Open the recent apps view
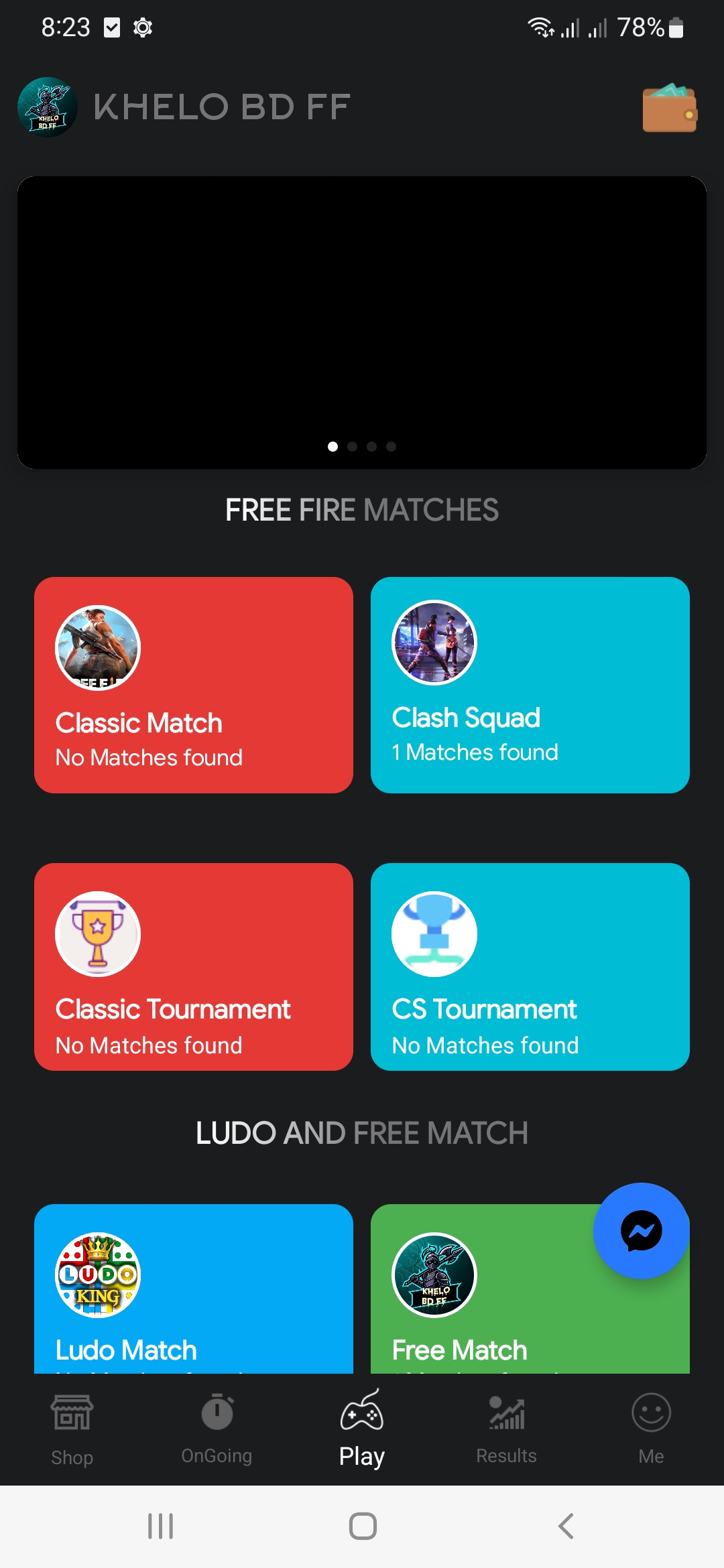 160,1526
